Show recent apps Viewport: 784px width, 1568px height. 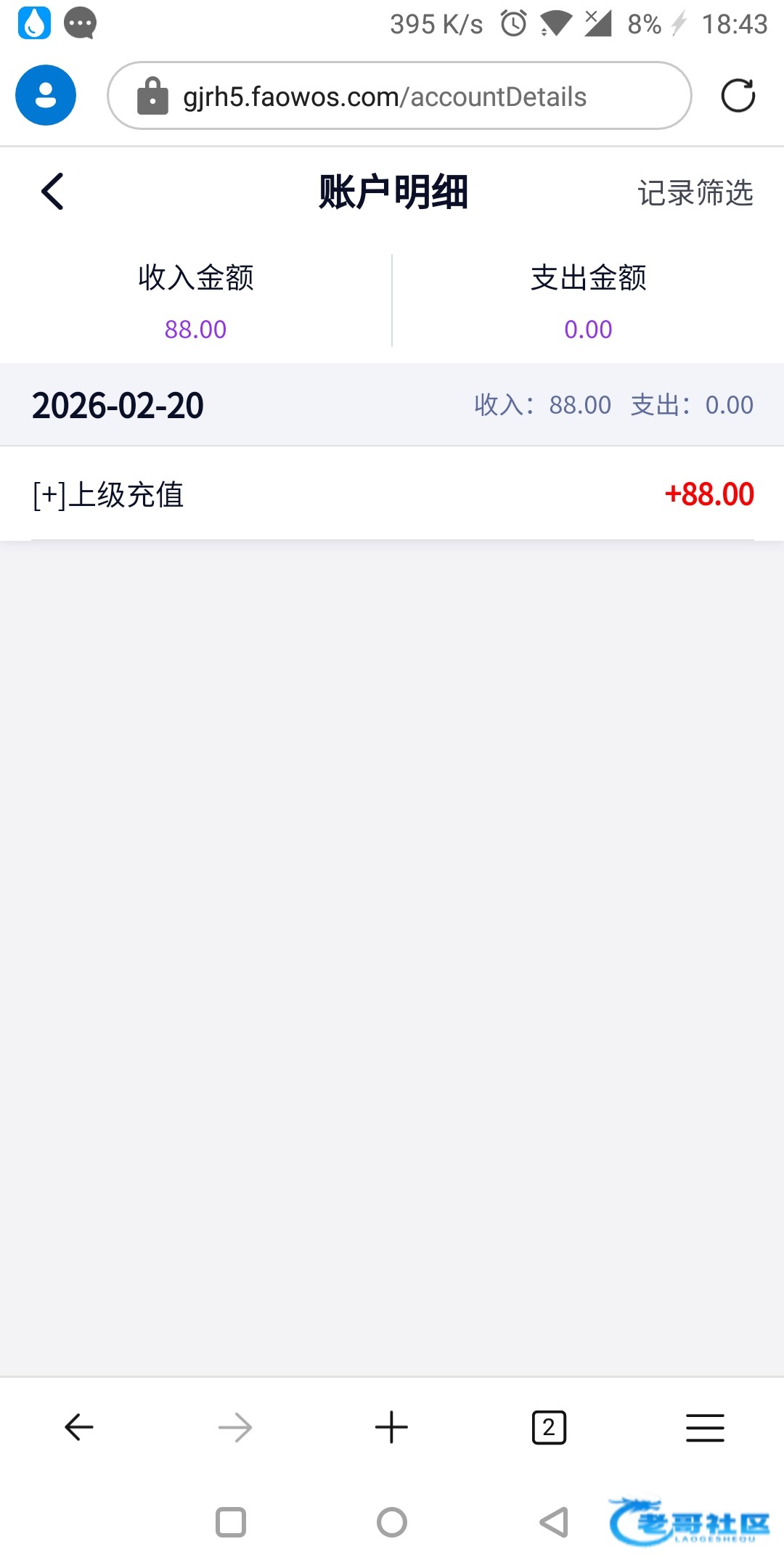[x=231, y=1522]
